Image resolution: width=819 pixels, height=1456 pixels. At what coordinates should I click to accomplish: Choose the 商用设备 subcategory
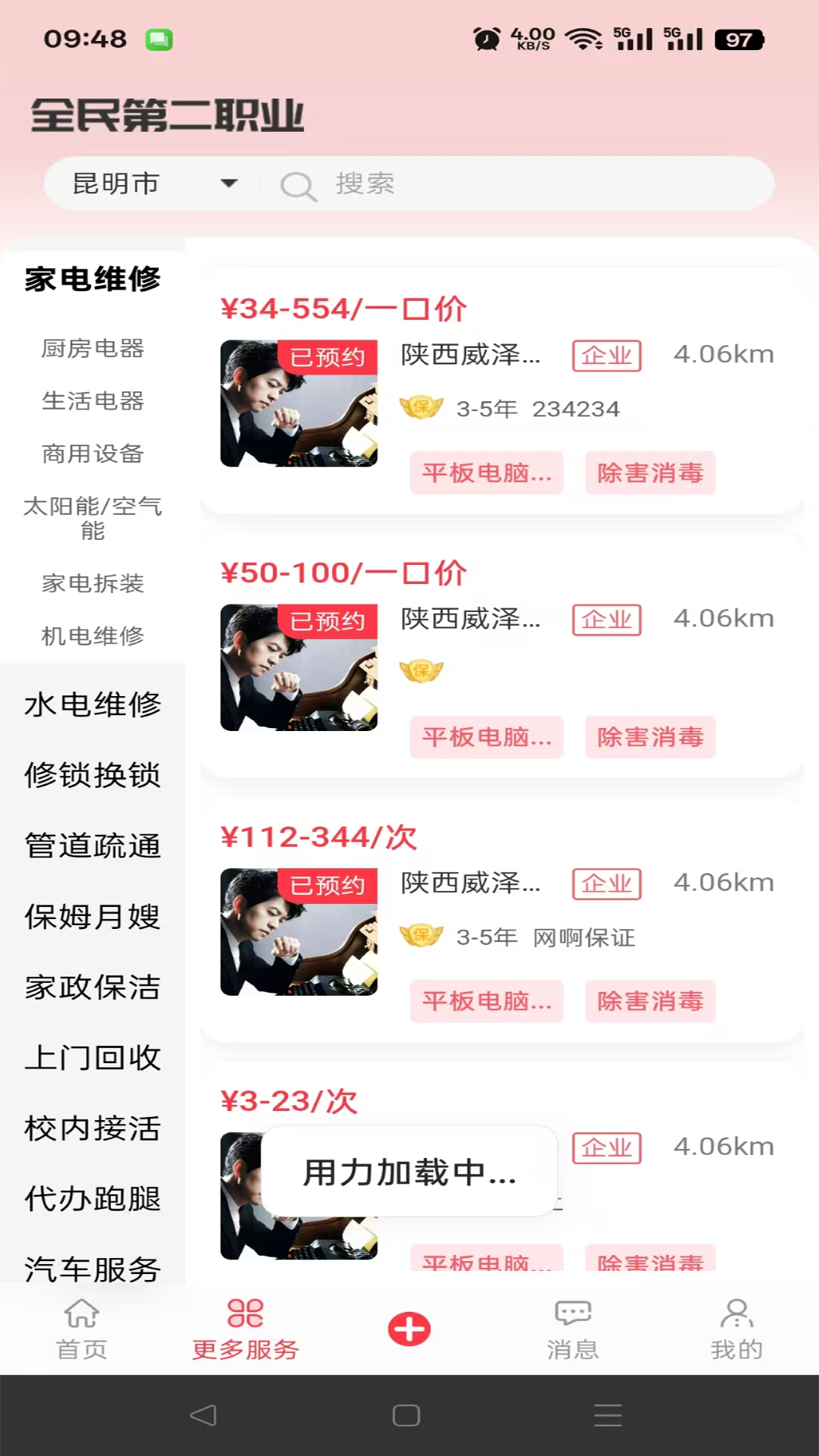[x=93, y=453]
